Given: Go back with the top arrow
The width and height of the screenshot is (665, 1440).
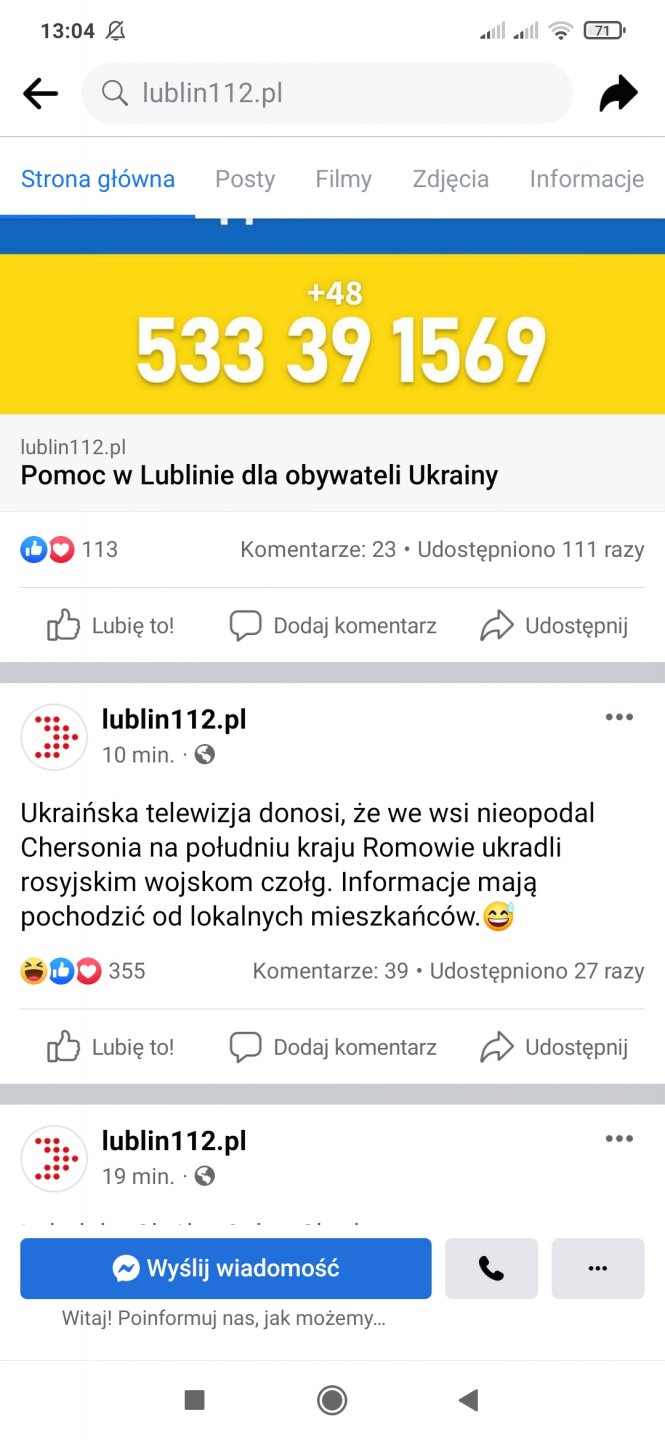Looking at the screenshot, I should (x=40, y=94).
